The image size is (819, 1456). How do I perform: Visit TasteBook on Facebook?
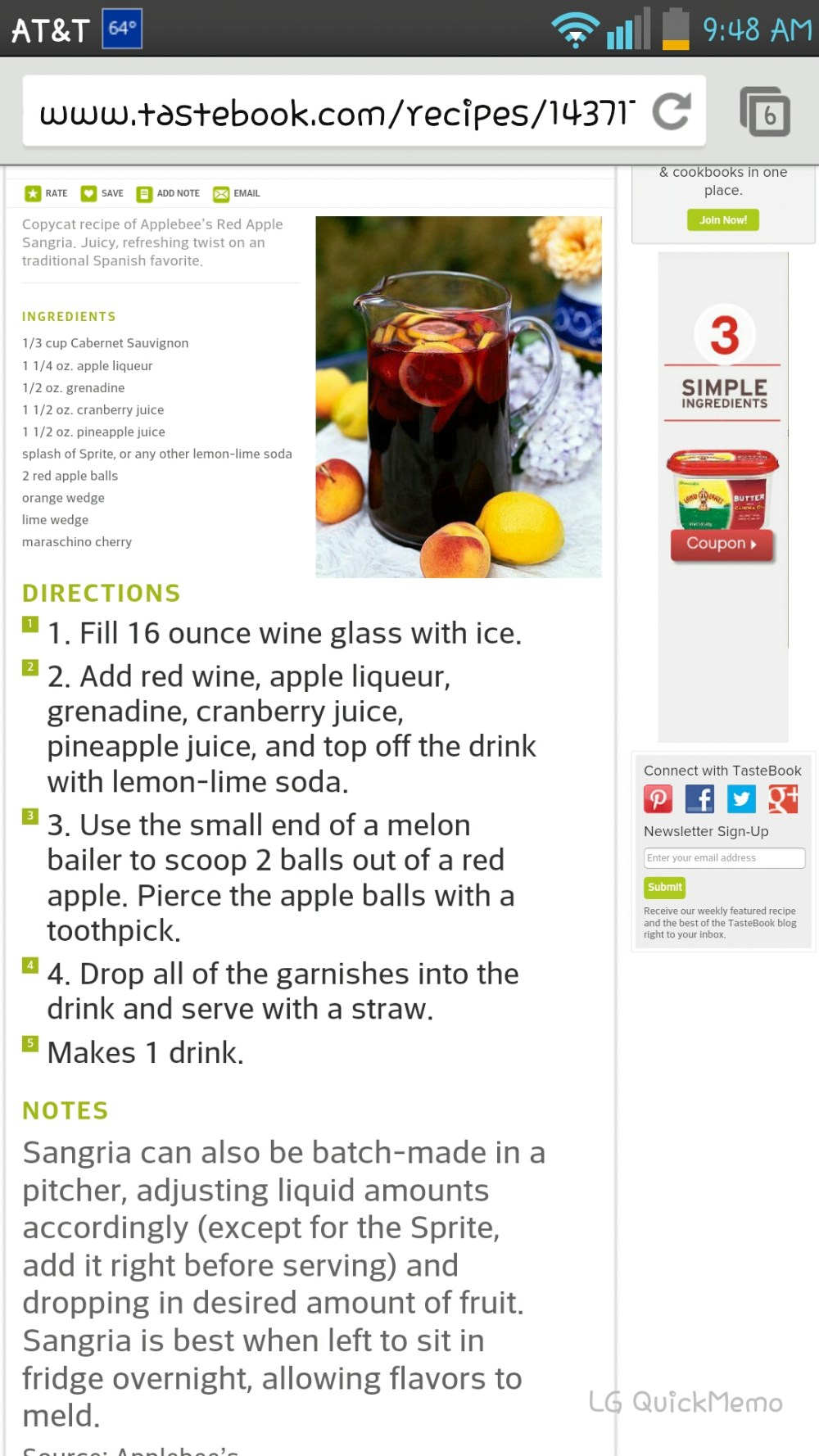pos(699,798)
